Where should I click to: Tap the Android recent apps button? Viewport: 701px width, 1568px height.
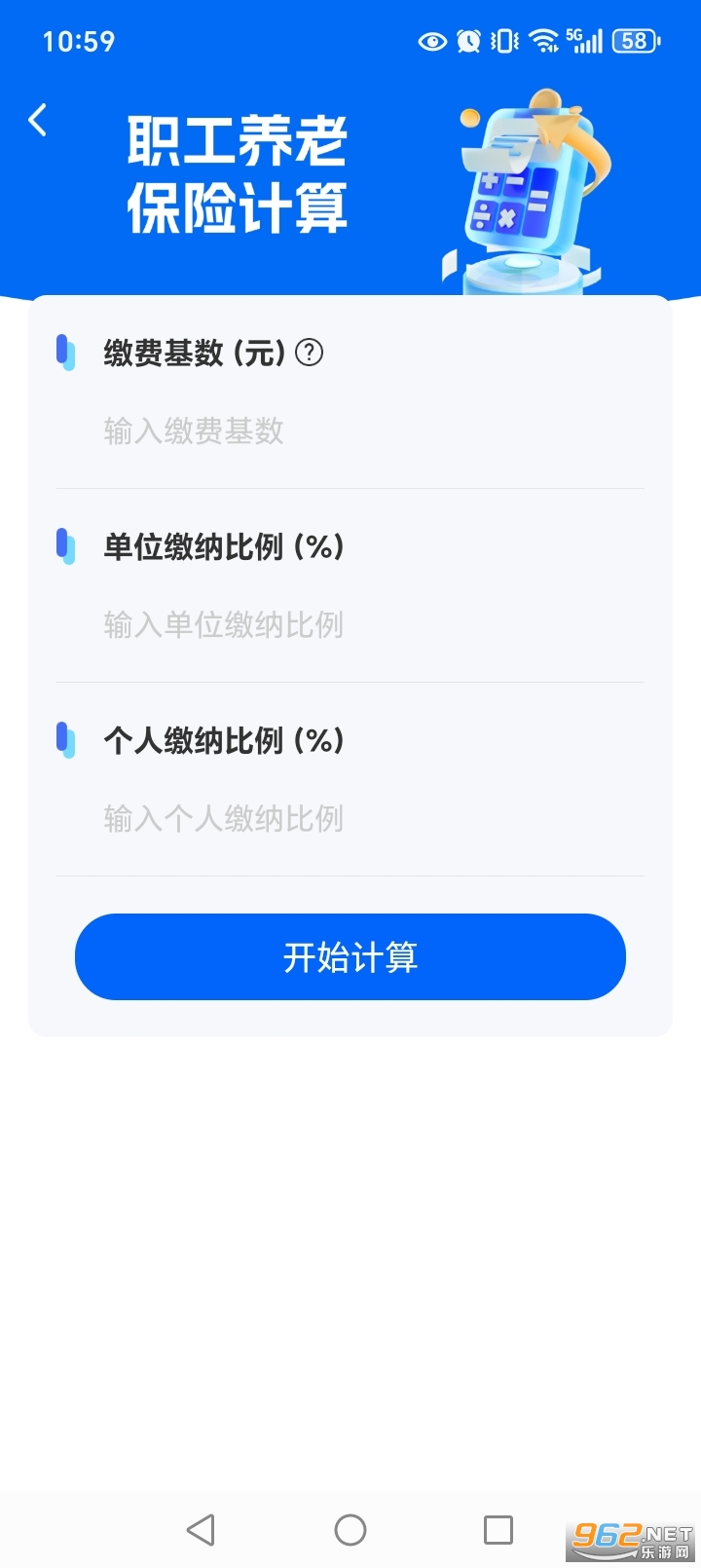pos(498,1529)
